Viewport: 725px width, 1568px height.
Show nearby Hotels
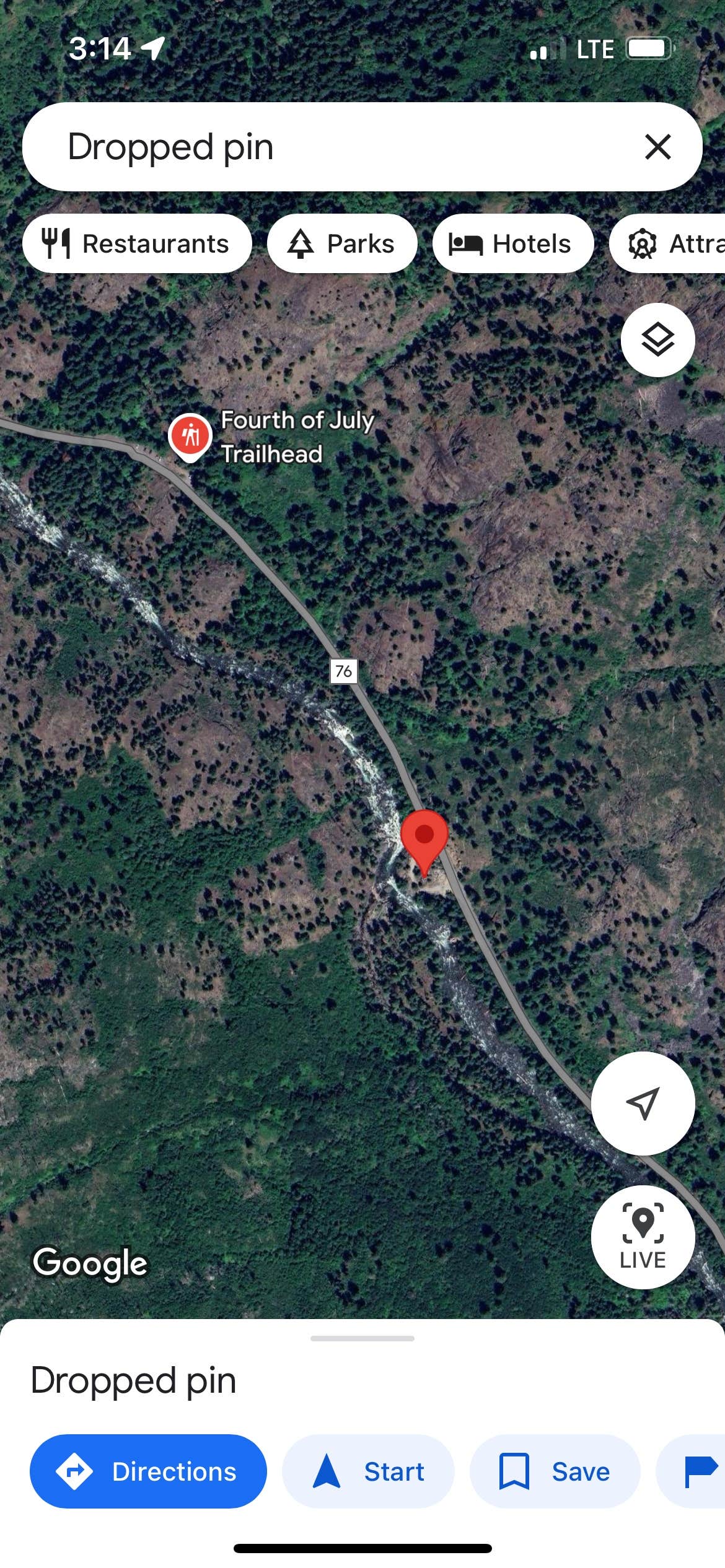click(x=512, y=243)
